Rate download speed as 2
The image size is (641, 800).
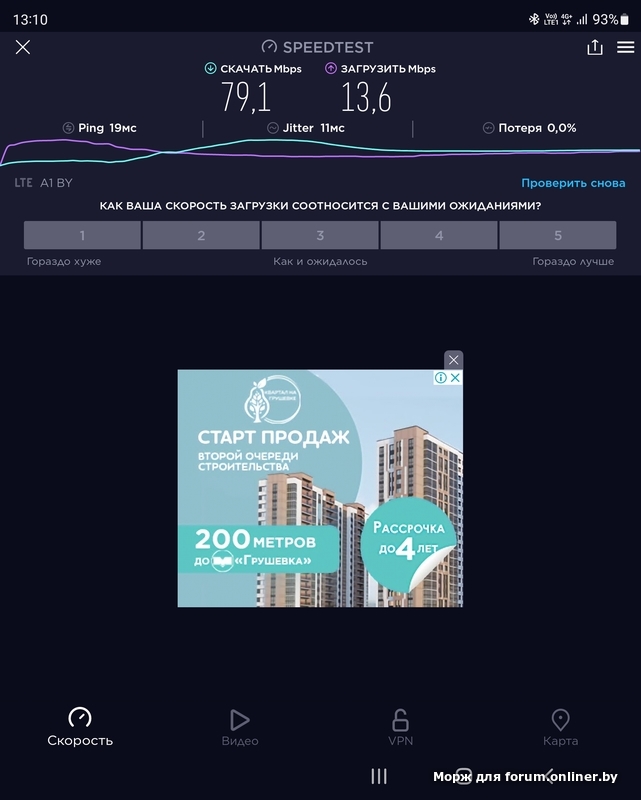pyautogui.click(x=201, y=236)
